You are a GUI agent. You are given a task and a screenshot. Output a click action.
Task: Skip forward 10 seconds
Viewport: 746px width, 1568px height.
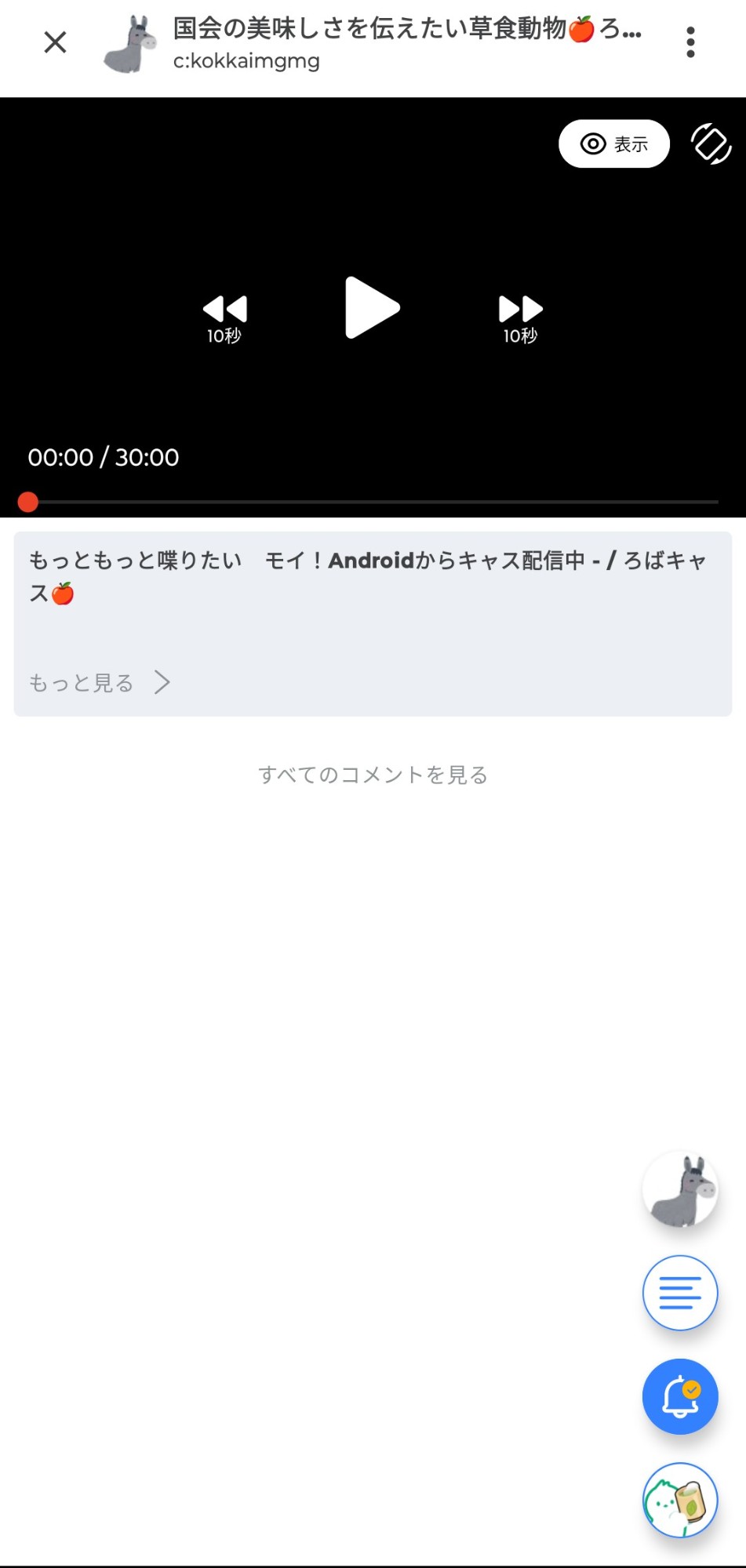[x=520, y=318]
